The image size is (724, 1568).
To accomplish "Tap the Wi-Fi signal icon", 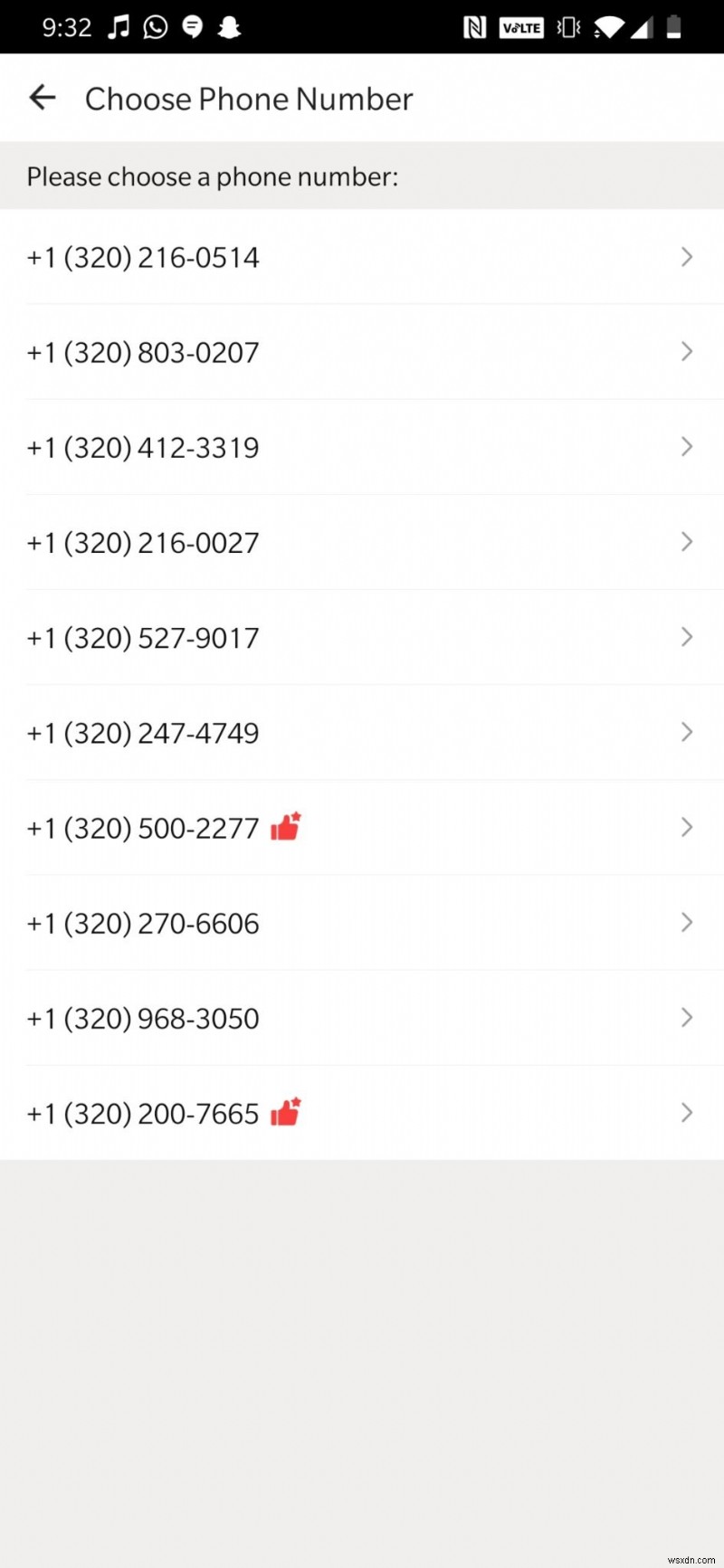I will [607, 27].
